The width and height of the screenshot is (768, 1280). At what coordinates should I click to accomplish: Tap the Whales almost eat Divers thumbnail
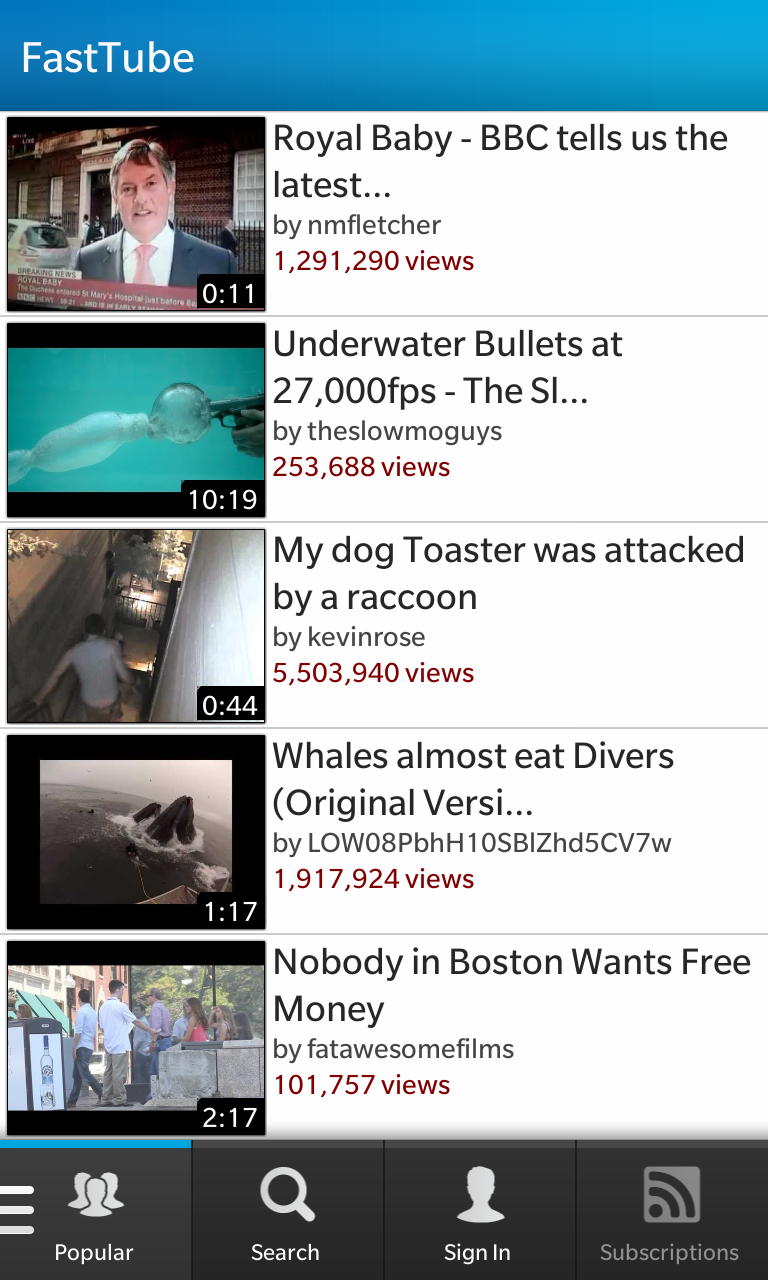tap(135, 830)
